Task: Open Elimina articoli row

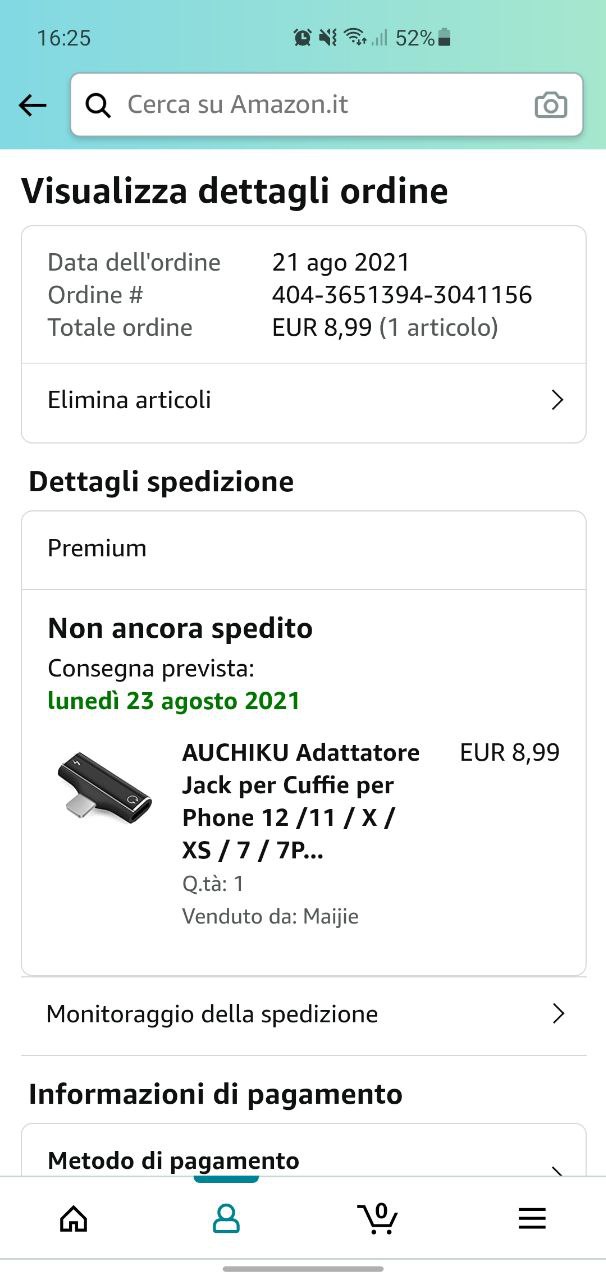Action: pyautogui.click(x=303, y=400)
